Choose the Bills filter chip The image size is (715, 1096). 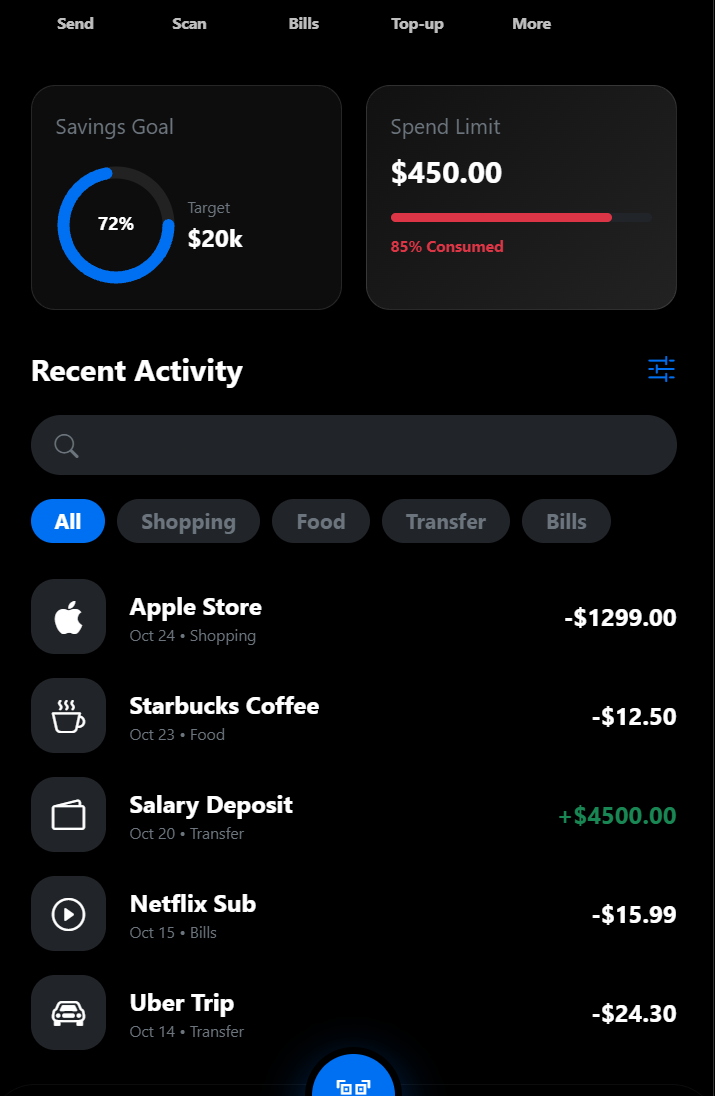(x=566, y=521)
